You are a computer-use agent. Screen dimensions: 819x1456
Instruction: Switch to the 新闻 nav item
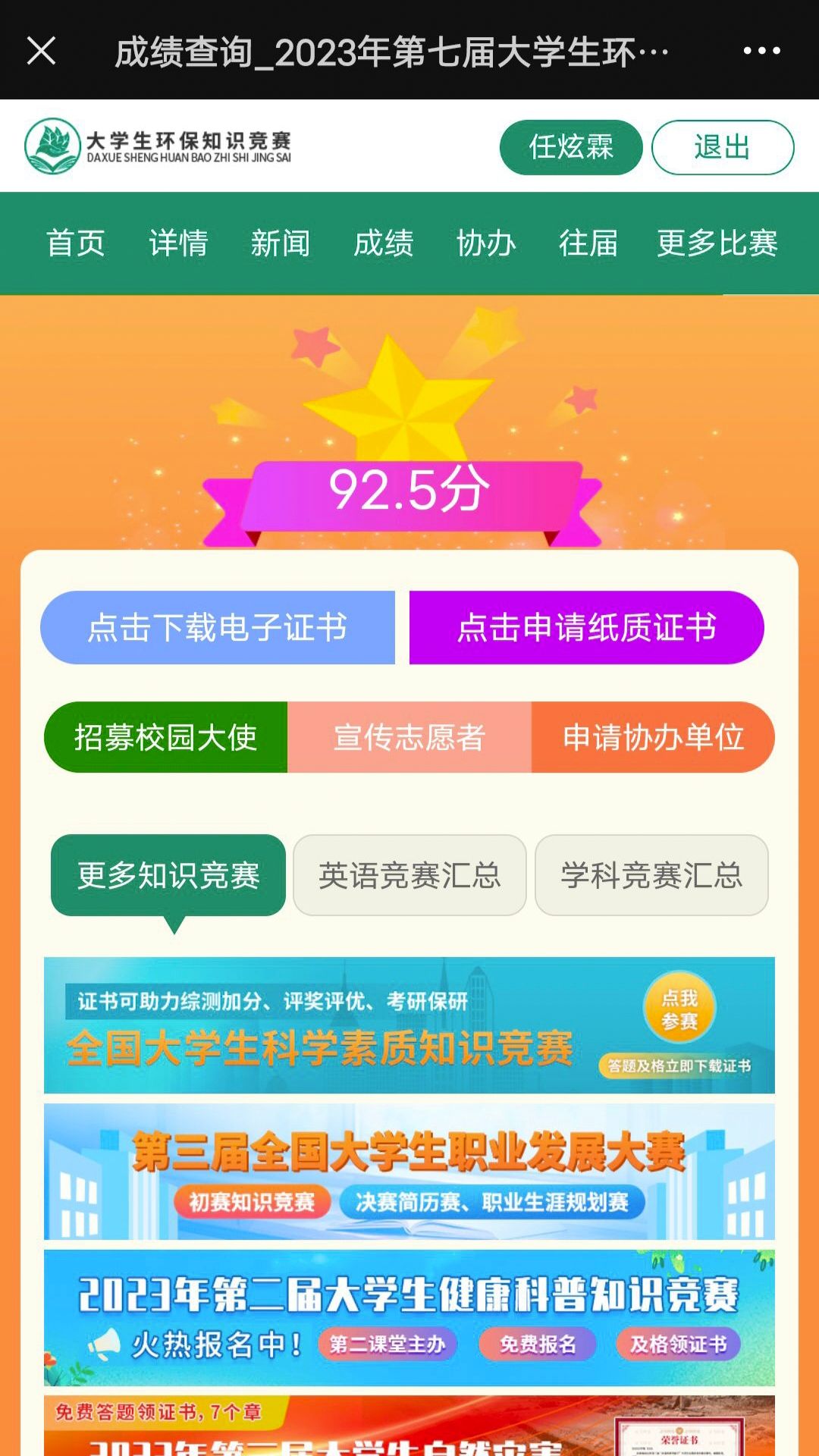coord(281,243)
